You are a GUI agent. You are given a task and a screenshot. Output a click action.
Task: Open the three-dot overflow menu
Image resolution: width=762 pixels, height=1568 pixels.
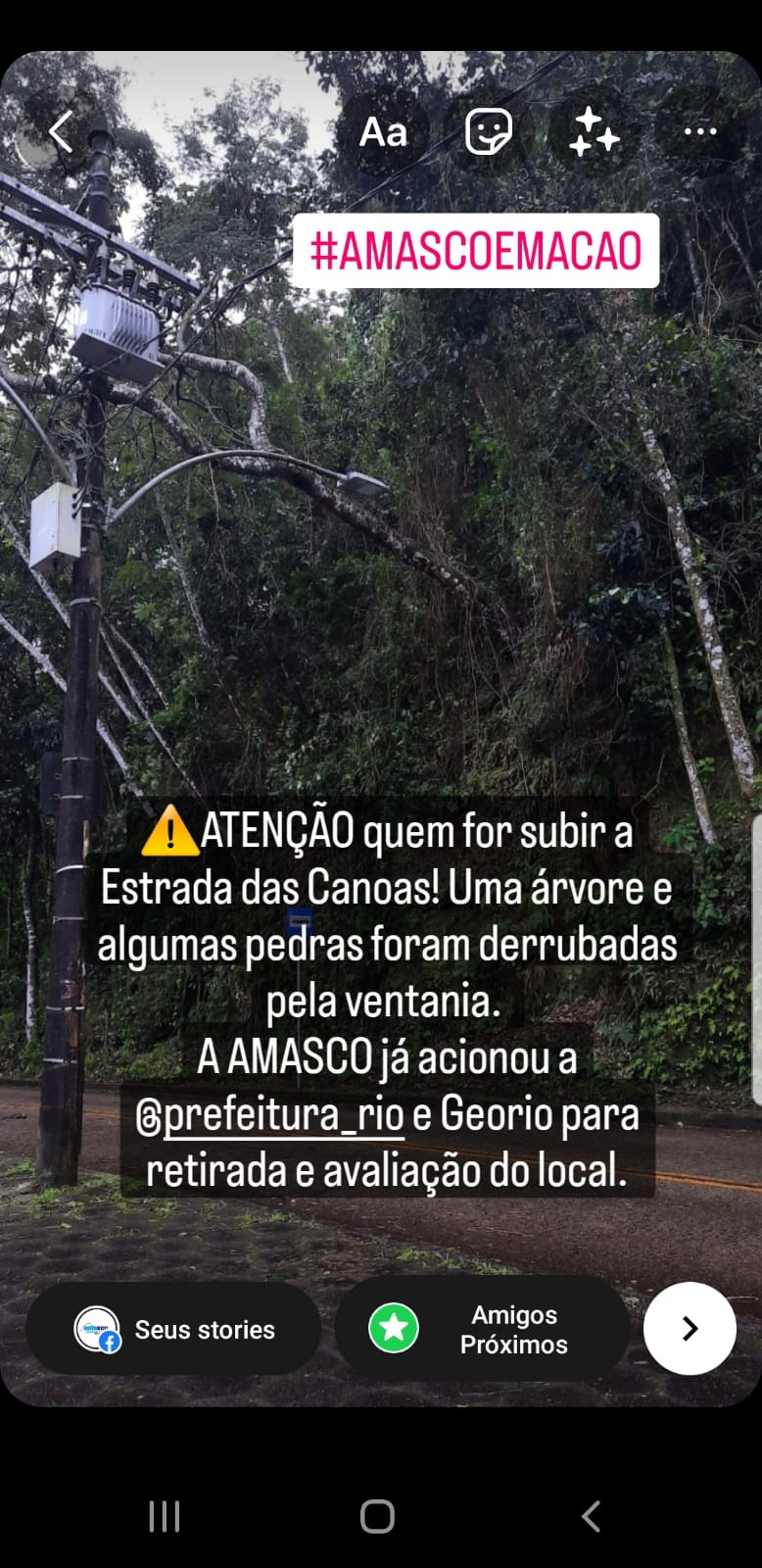[699, 131]
